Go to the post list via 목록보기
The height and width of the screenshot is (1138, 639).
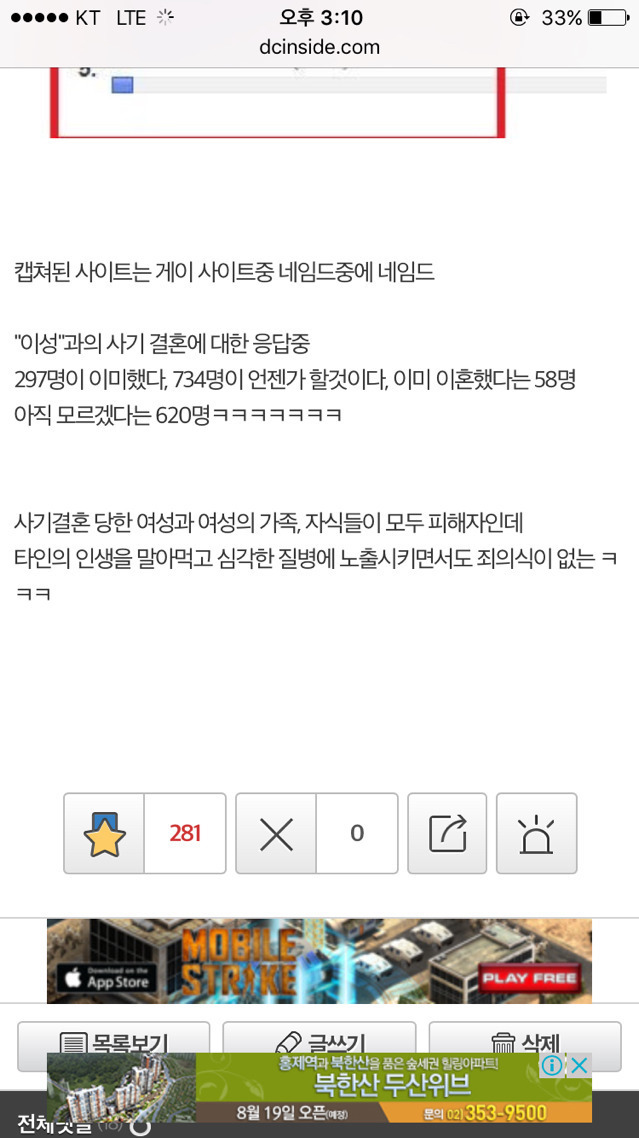coord(114,1038)
